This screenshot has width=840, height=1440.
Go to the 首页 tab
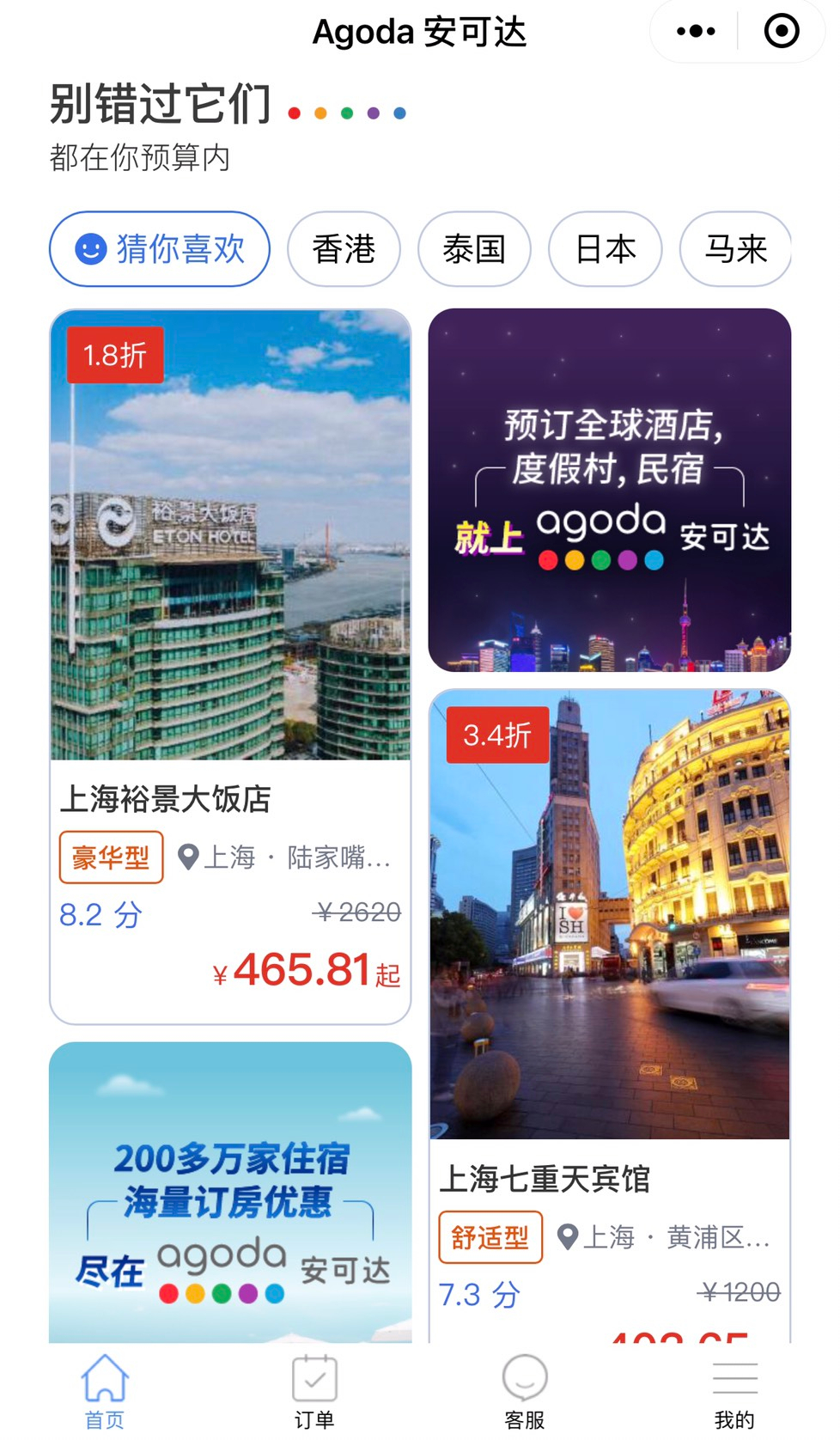pos(105,1390)
